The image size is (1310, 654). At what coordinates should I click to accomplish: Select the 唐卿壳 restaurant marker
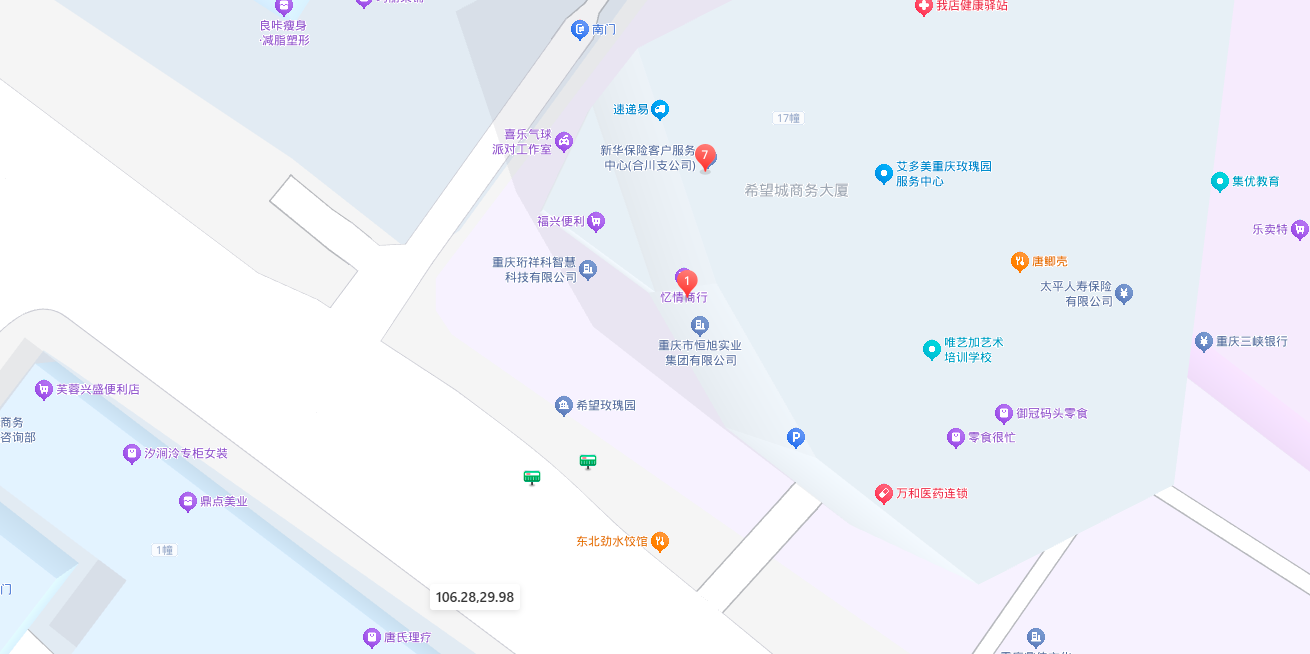[1019, 262]
